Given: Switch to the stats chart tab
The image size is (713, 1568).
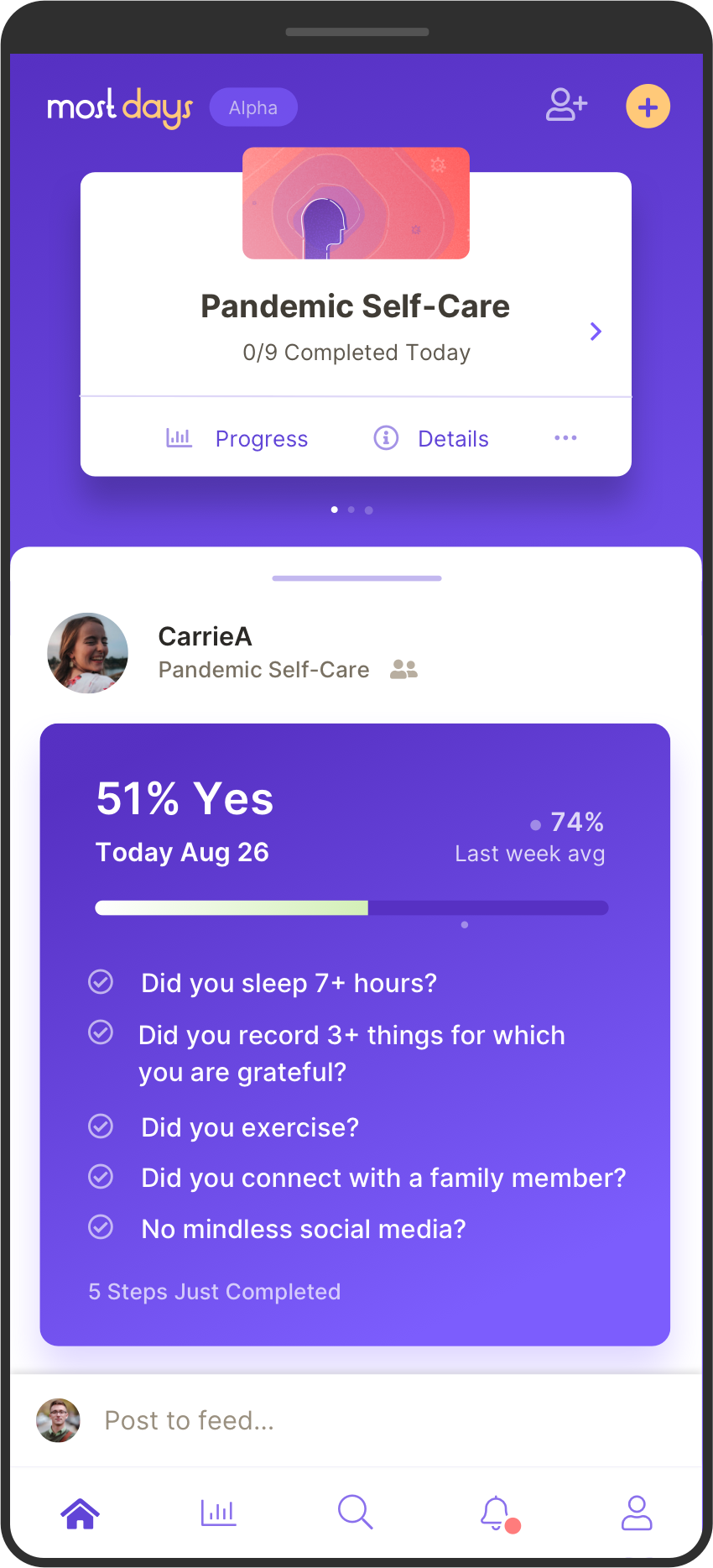Looking at the screenshot, I should point(218,1513).
